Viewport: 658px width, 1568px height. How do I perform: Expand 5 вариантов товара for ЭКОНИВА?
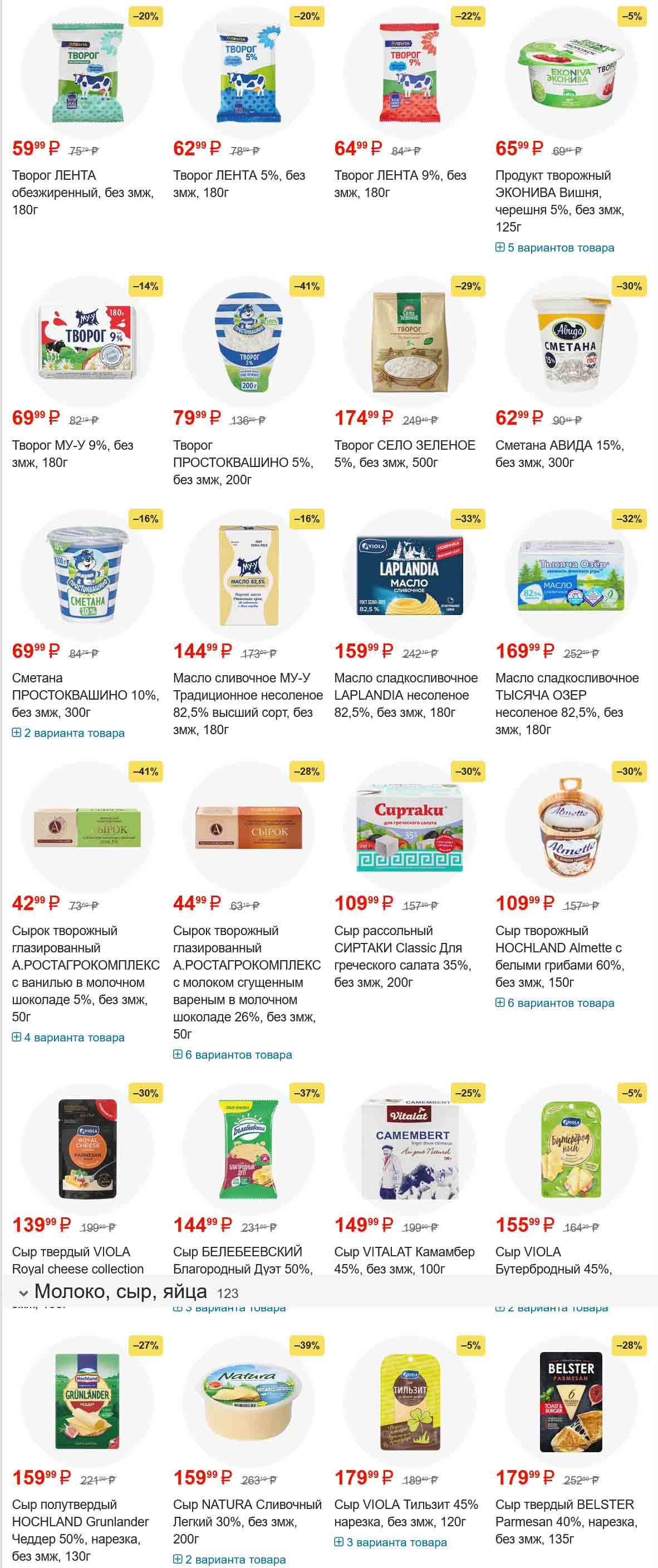[x=554, y=248]
